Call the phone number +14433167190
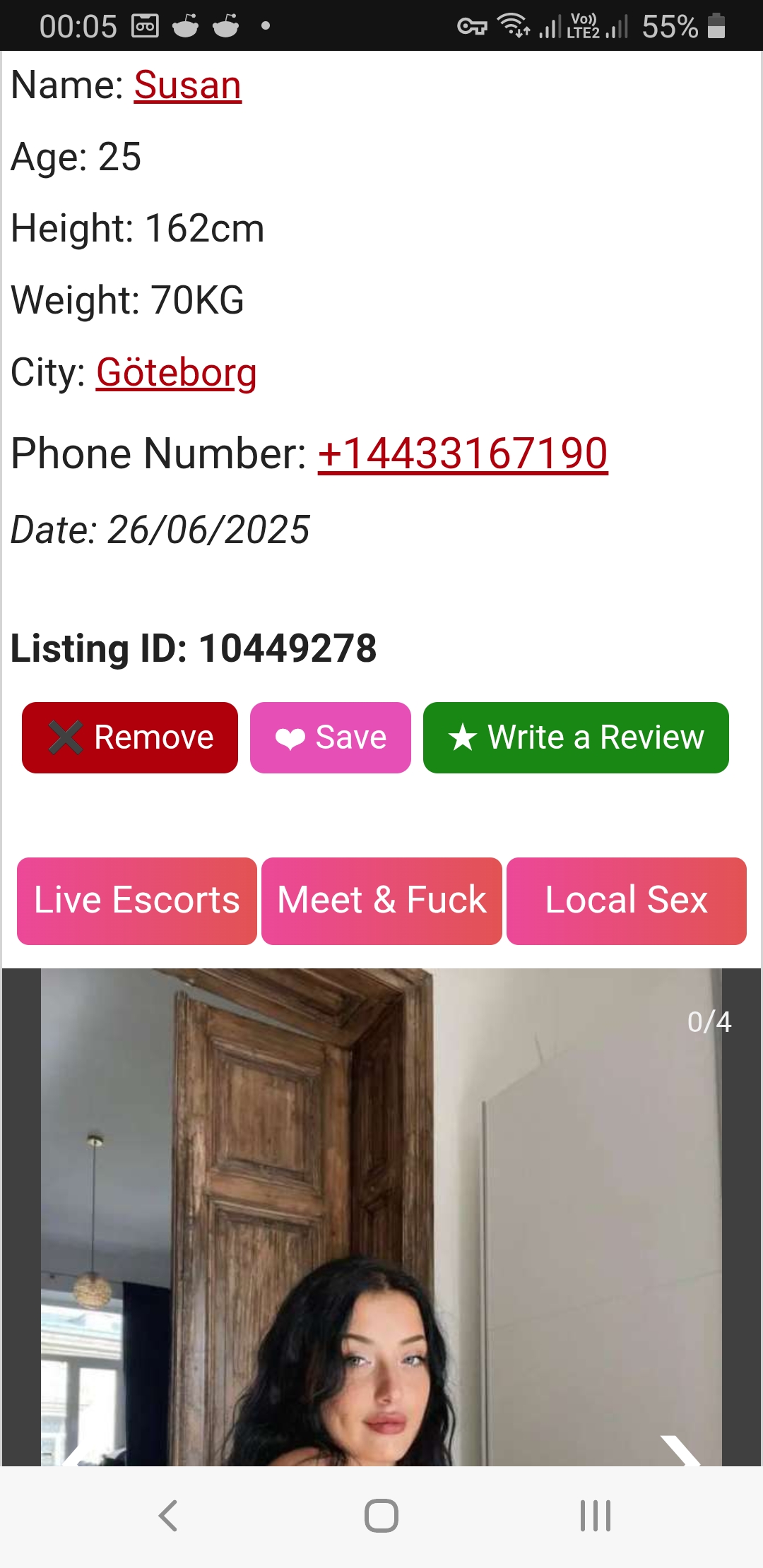The width and height of the screenshot is (763, 1568). coord(463,453)
